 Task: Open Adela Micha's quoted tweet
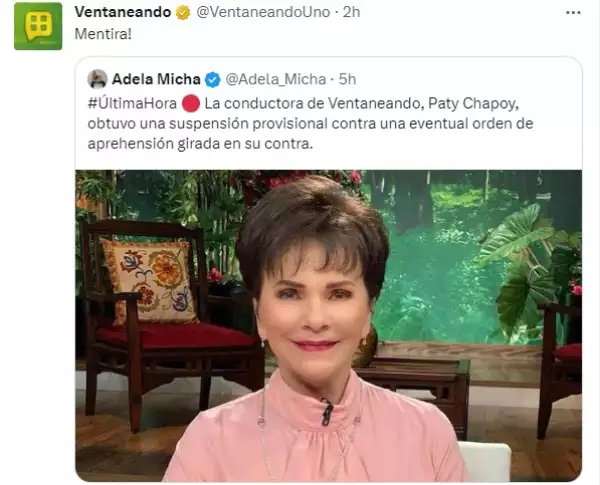(x=328, y=124)
